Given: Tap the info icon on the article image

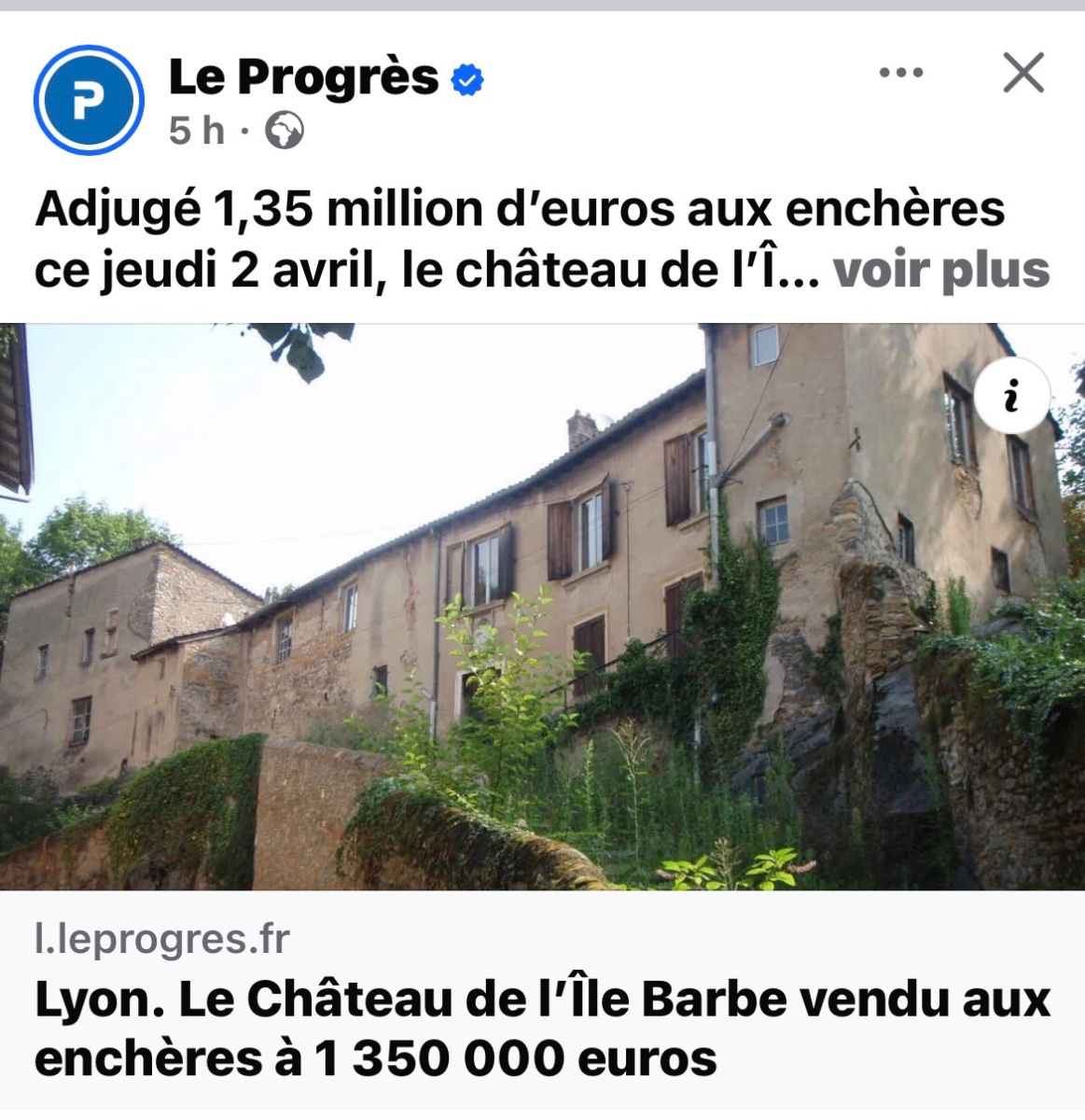Looking at the screenshot, I should click(x=1012, y=398).
